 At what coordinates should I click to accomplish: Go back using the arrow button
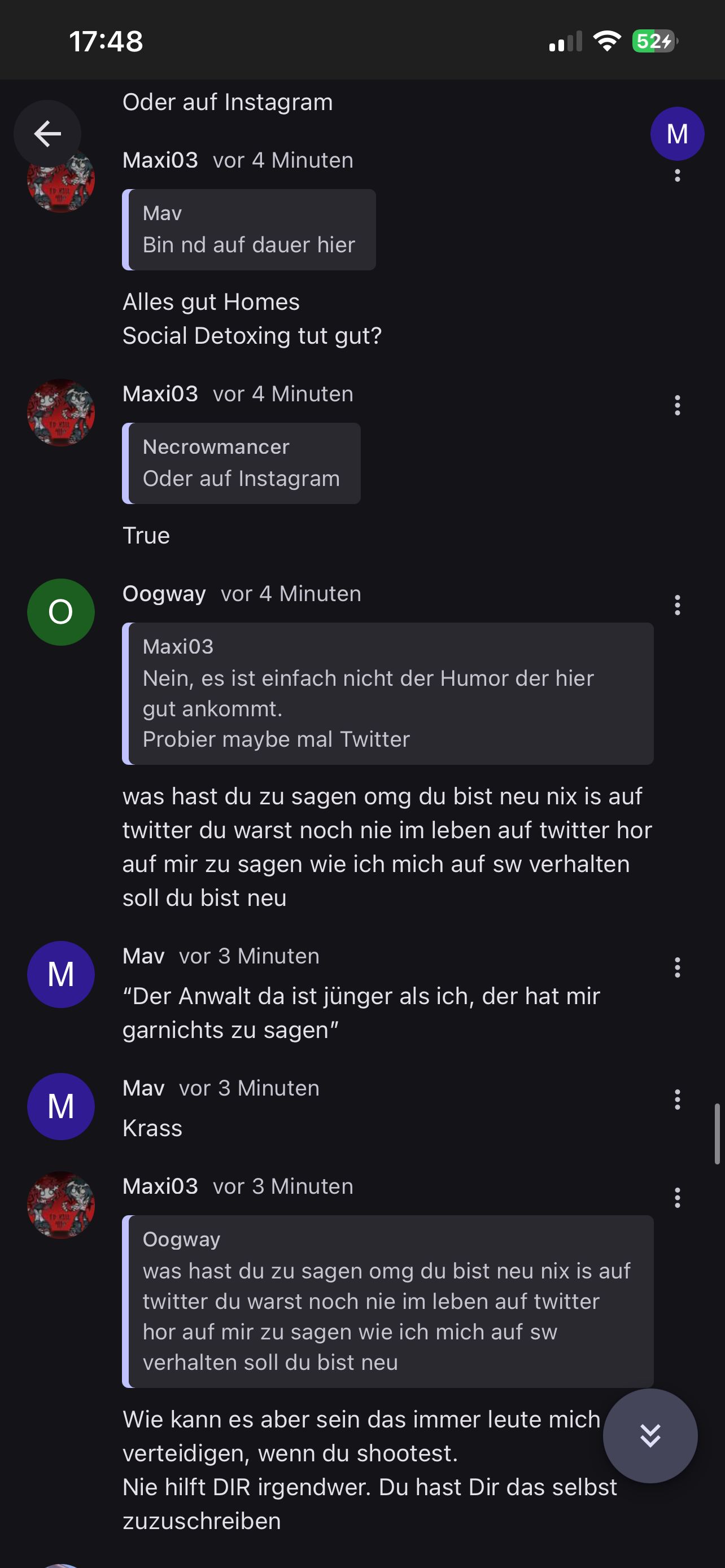tap(47, 134)
